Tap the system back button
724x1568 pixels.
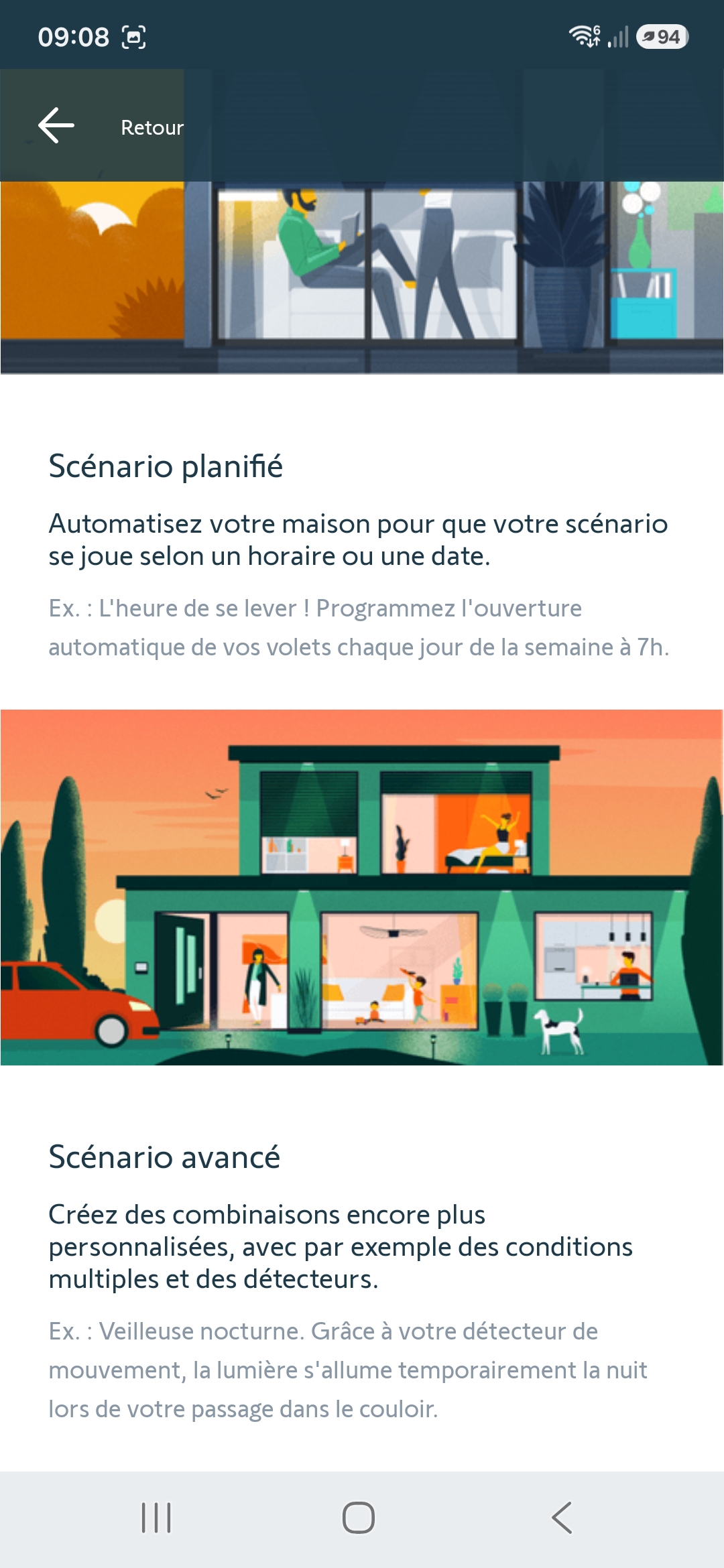pos(562,1518)
